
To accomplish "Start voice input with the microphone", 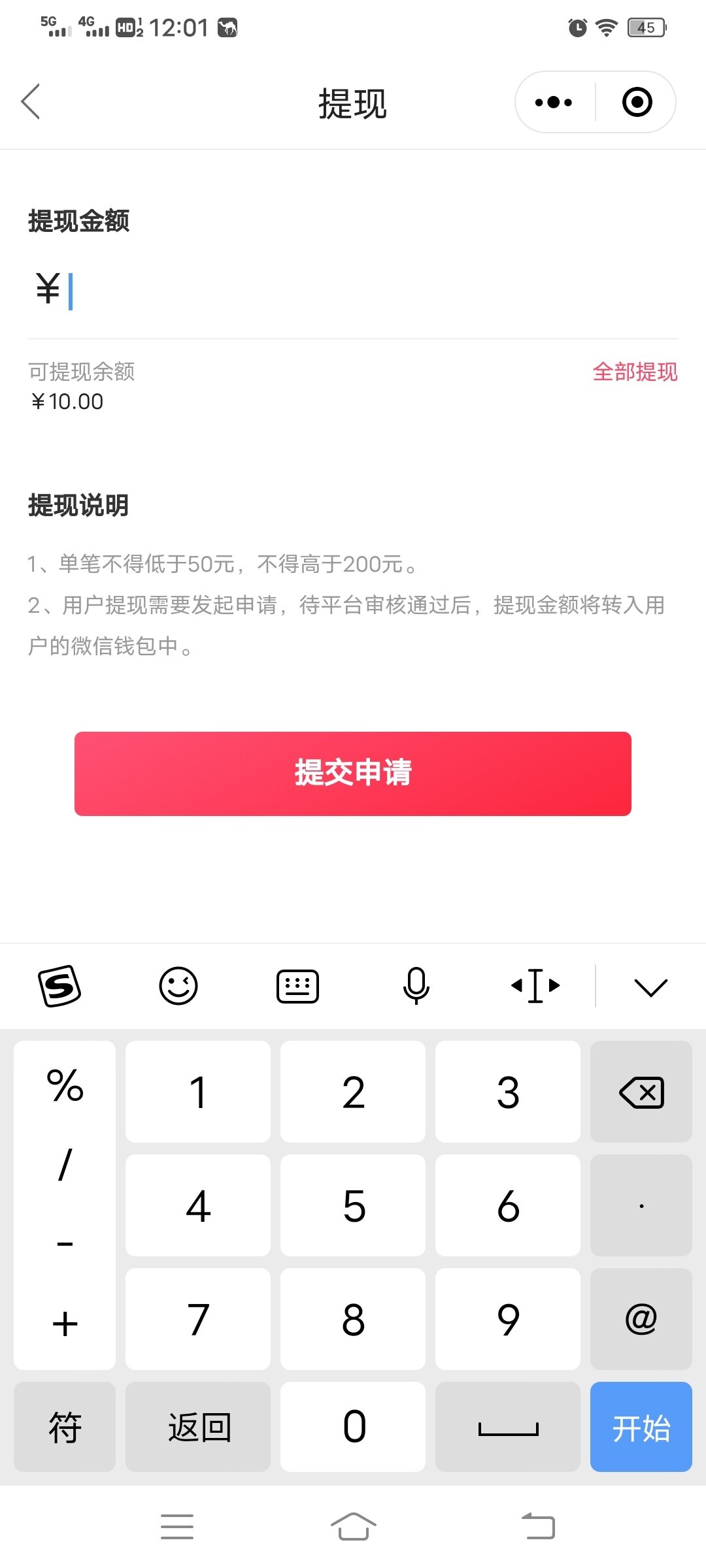I will pyautogui.click(x=416, y=986).
